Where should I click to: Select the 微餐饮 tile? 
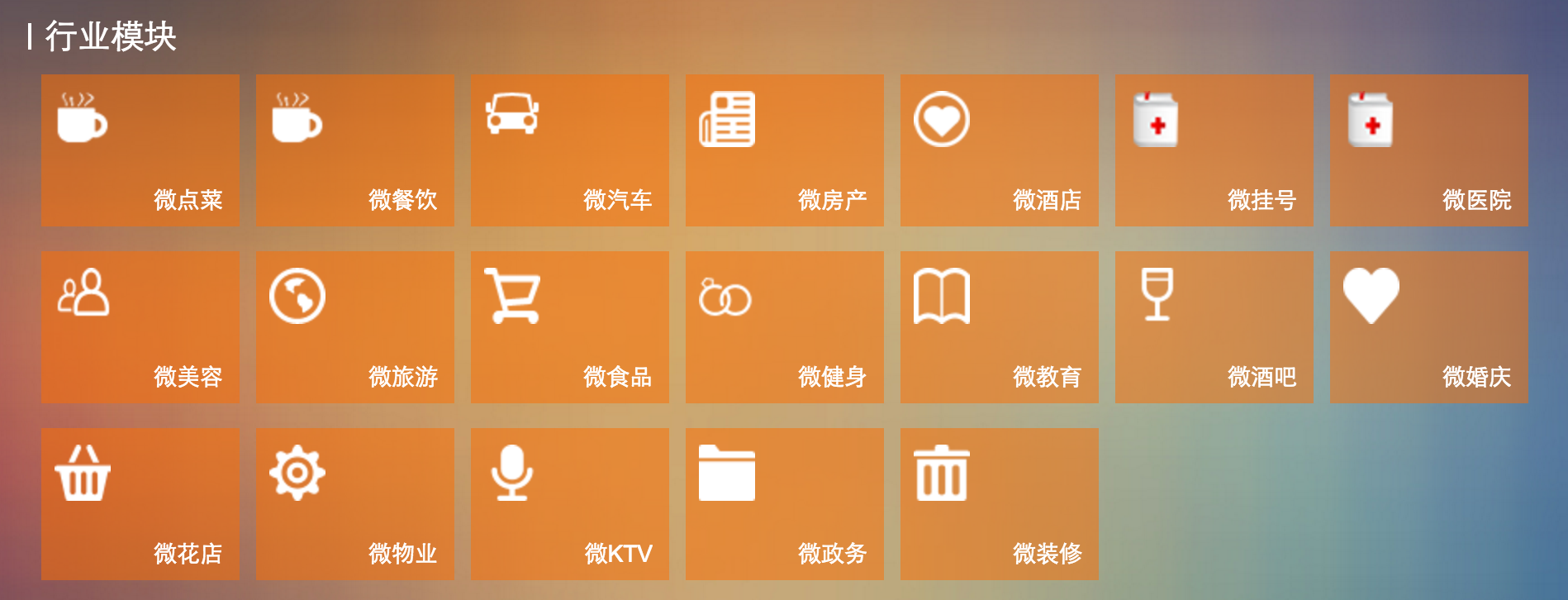(355, 150)
